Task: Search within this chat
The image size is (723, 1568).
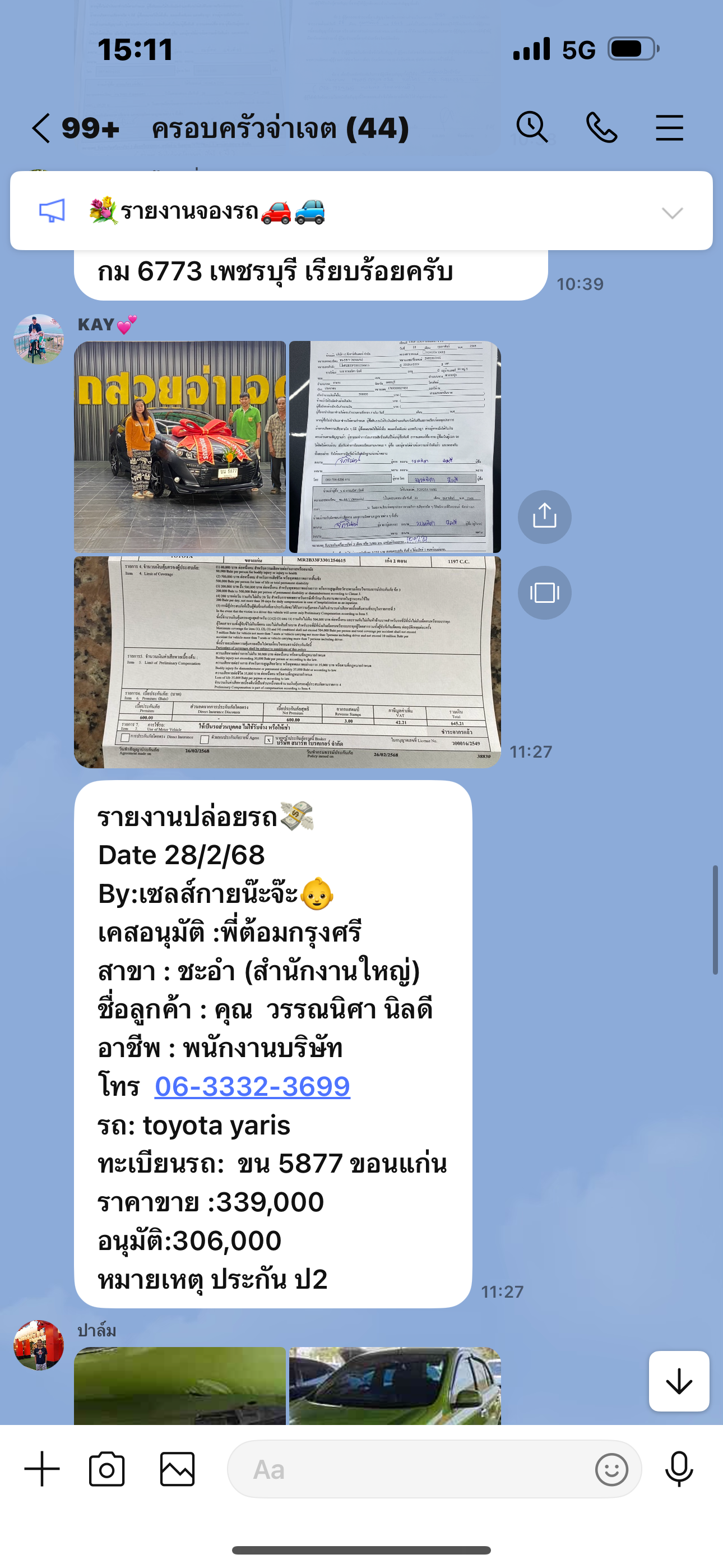Action: [532, 127]
